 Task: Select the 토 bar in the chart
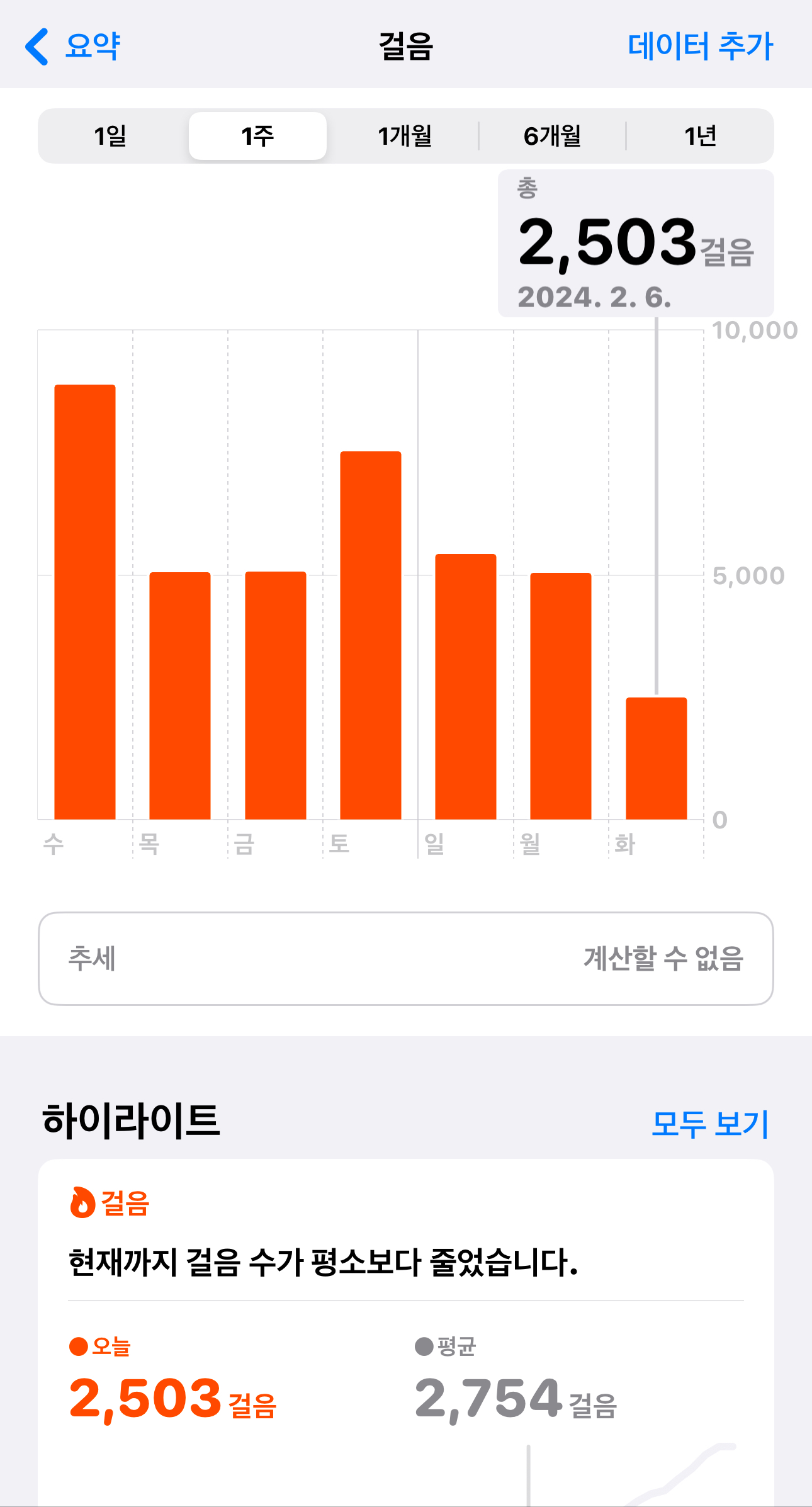click(x=371, y=635)
